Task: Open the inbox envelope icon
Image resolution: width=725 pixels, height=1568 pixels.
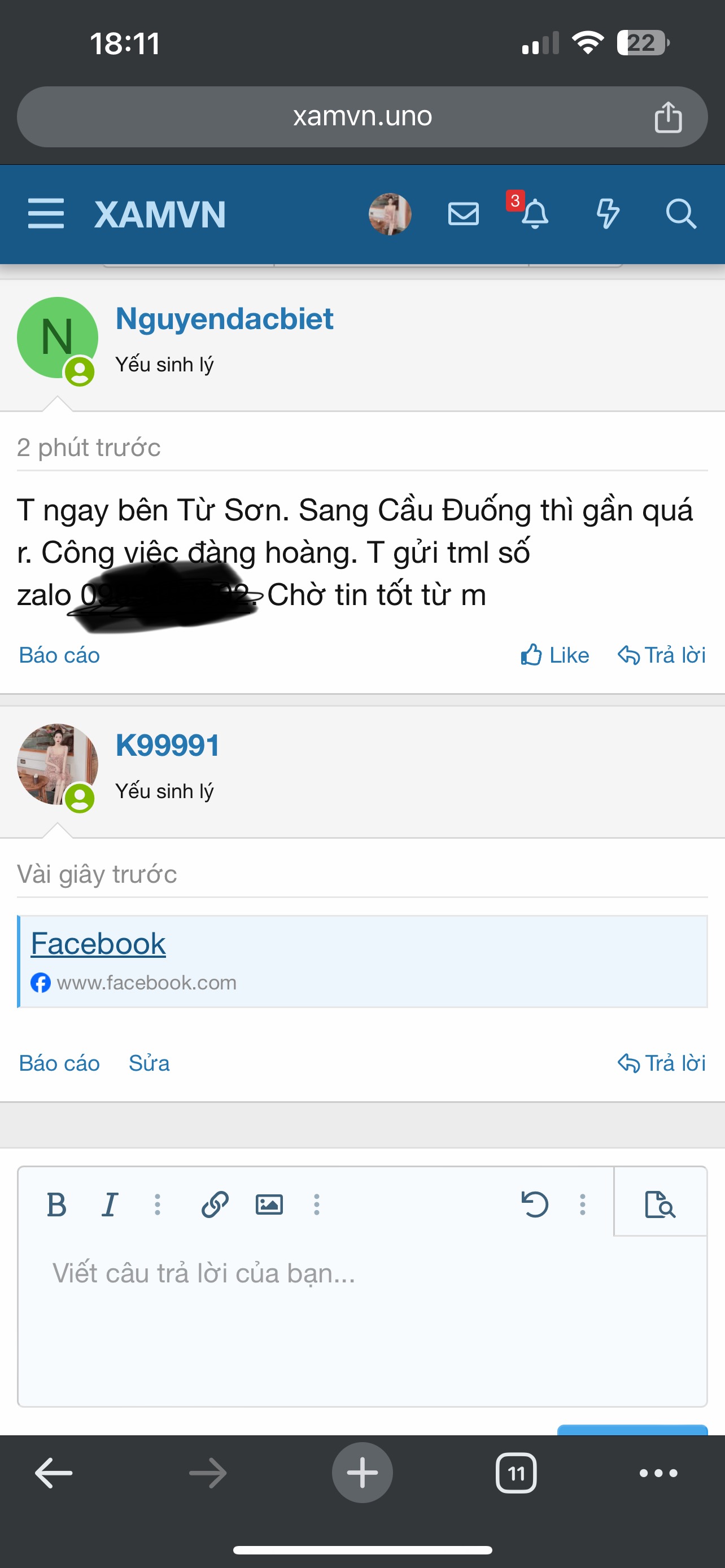Action: tap(463, 214)
